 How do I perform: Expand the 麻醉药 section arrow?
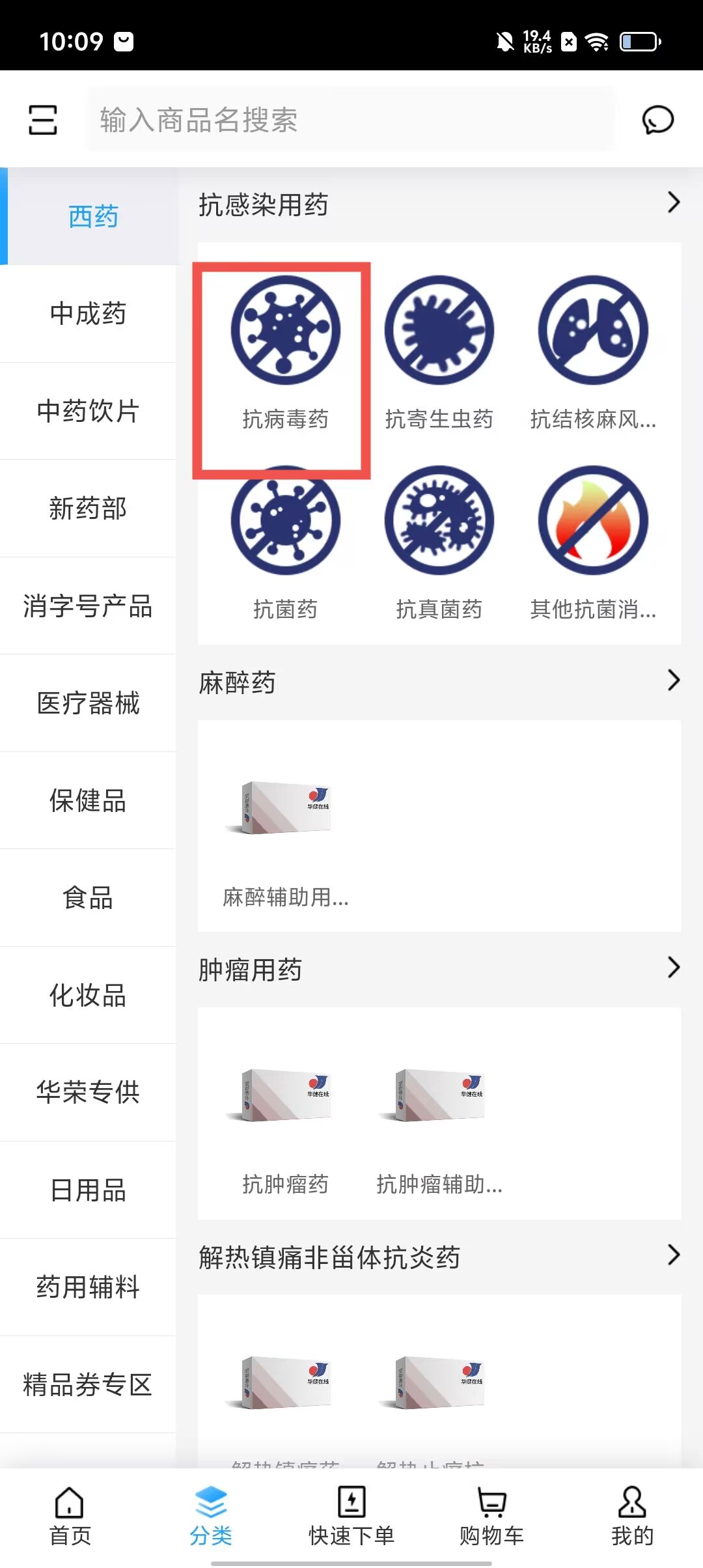tap(673, 681)
